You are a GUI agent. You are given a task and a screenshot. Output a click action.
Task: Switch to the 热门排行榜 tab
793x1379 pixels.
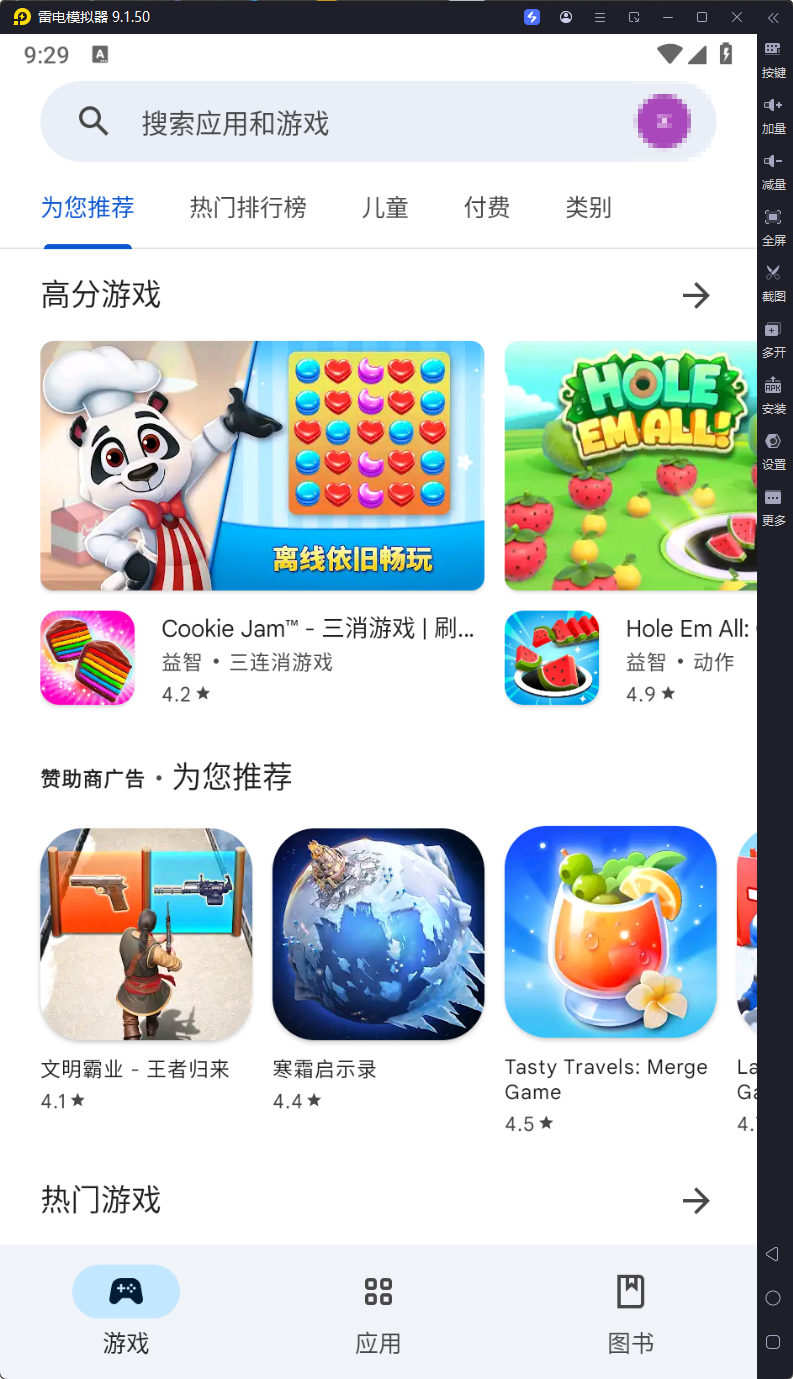[x=248, y=208]
